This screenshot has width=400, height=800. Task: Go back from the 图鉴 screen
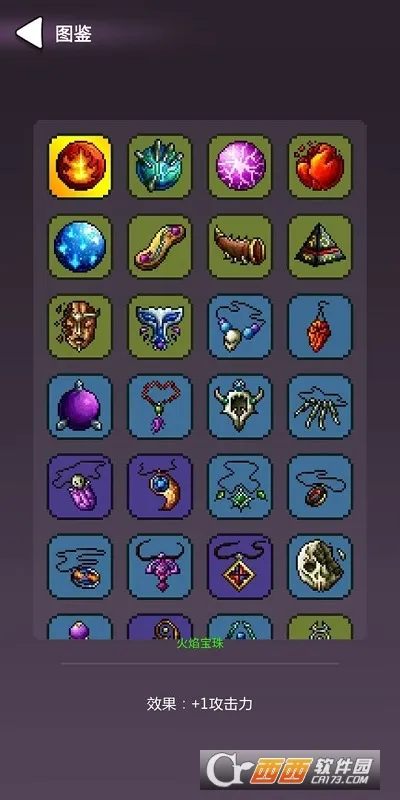[29, 33]
